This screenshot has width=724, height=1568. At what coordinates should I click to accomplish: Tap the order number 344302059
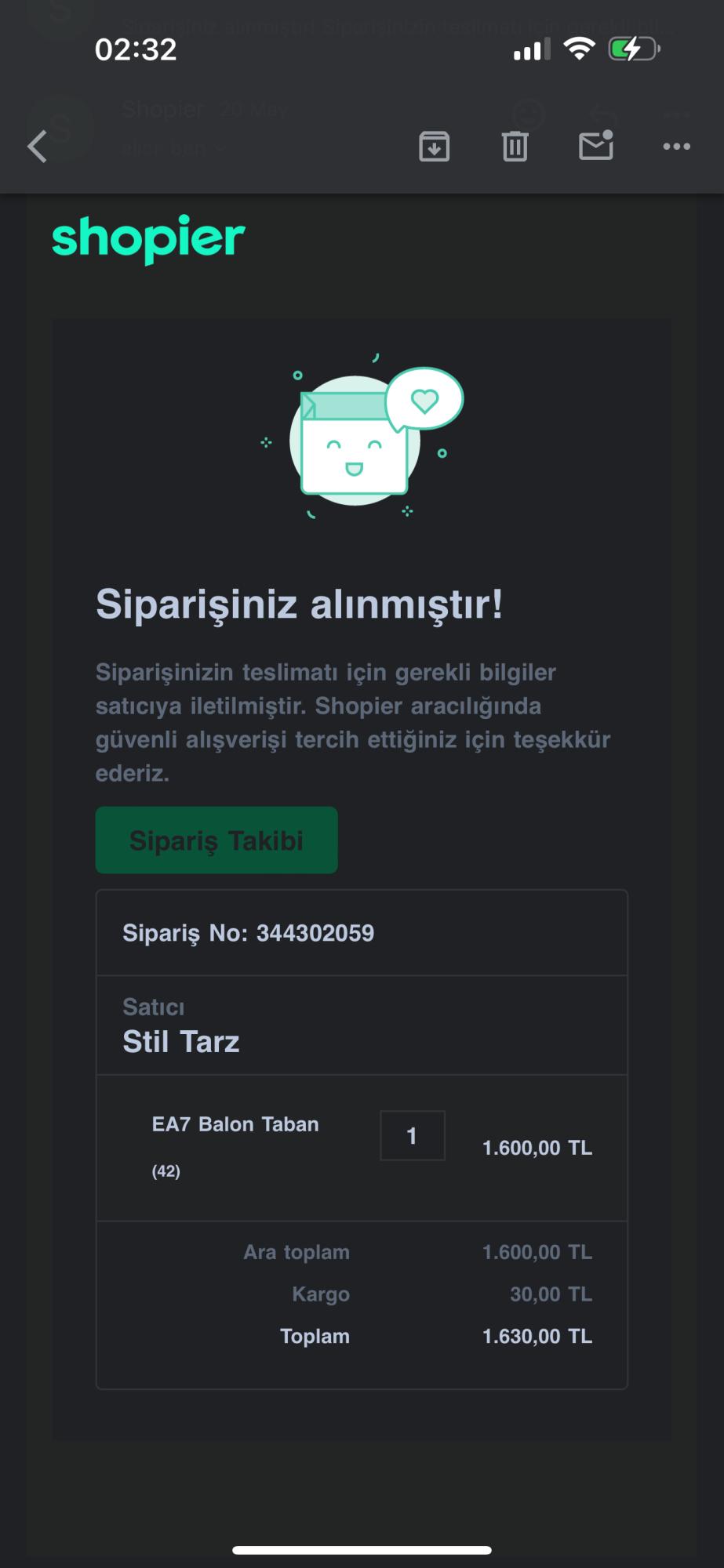(248, 933)
